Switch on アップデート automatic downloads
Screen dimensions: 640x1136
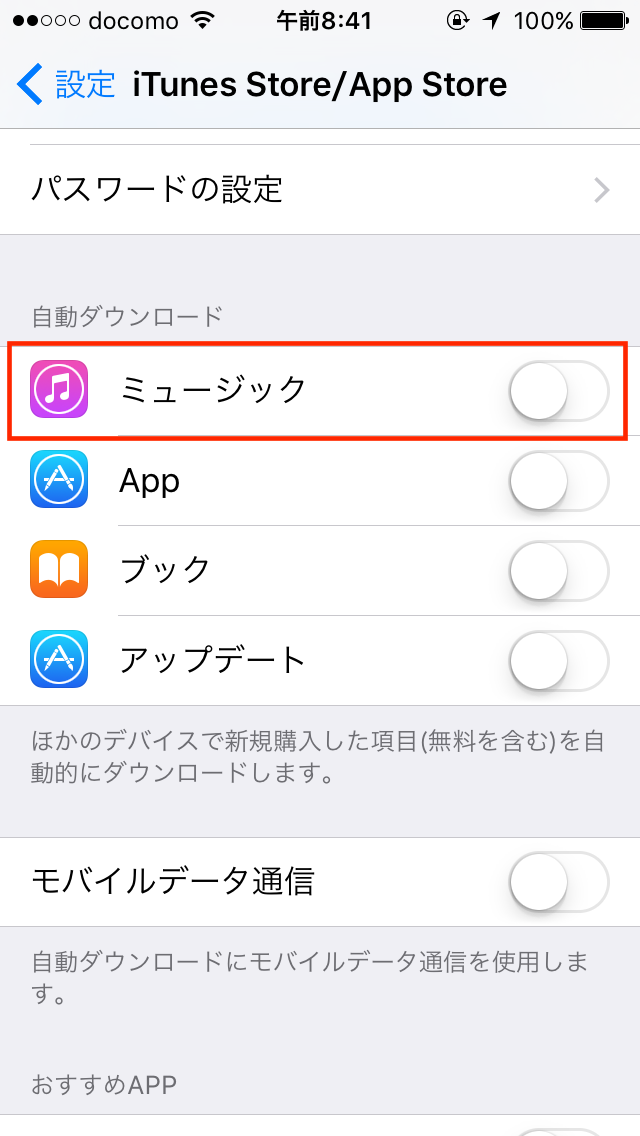coord(558,660)
